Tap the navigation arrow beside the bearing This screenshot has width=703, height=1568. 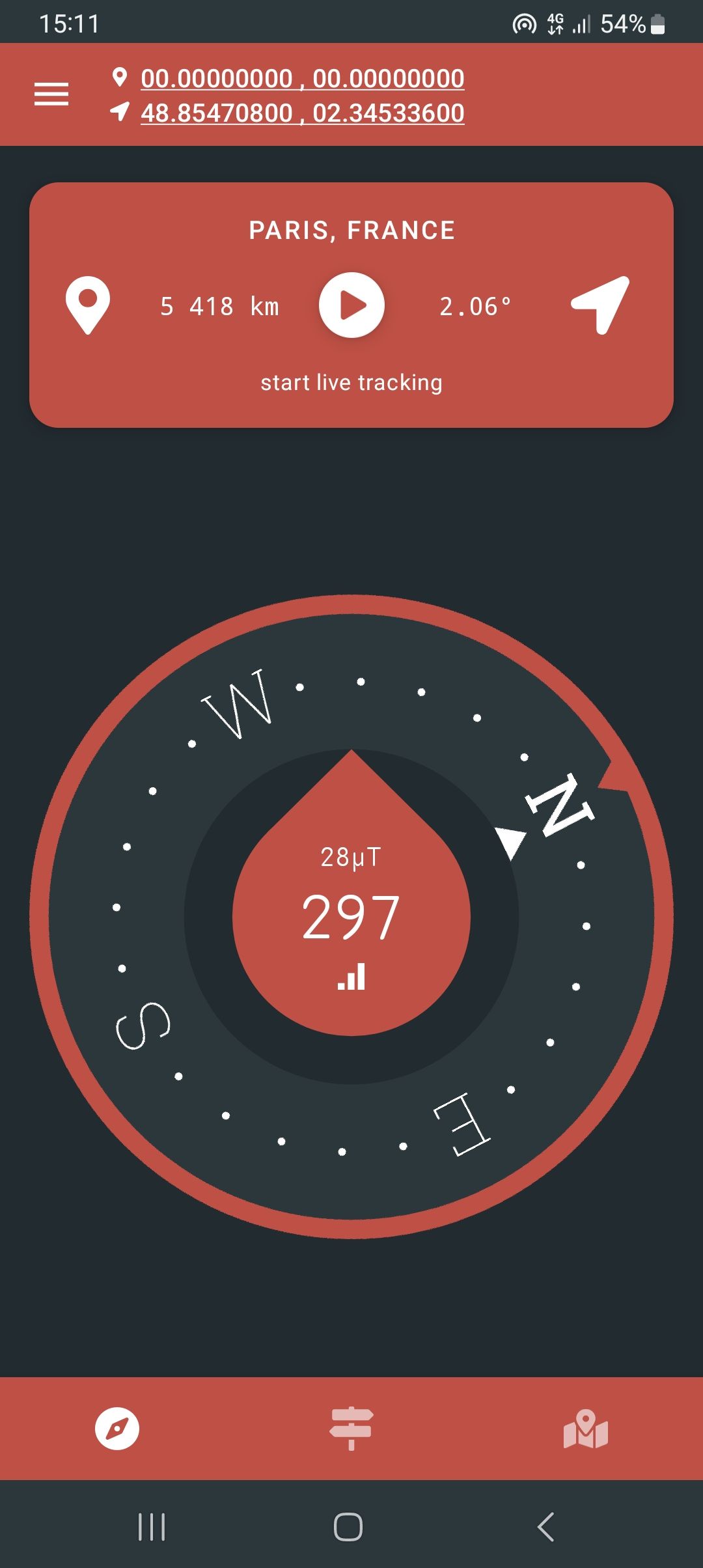(x=600, y=305)
